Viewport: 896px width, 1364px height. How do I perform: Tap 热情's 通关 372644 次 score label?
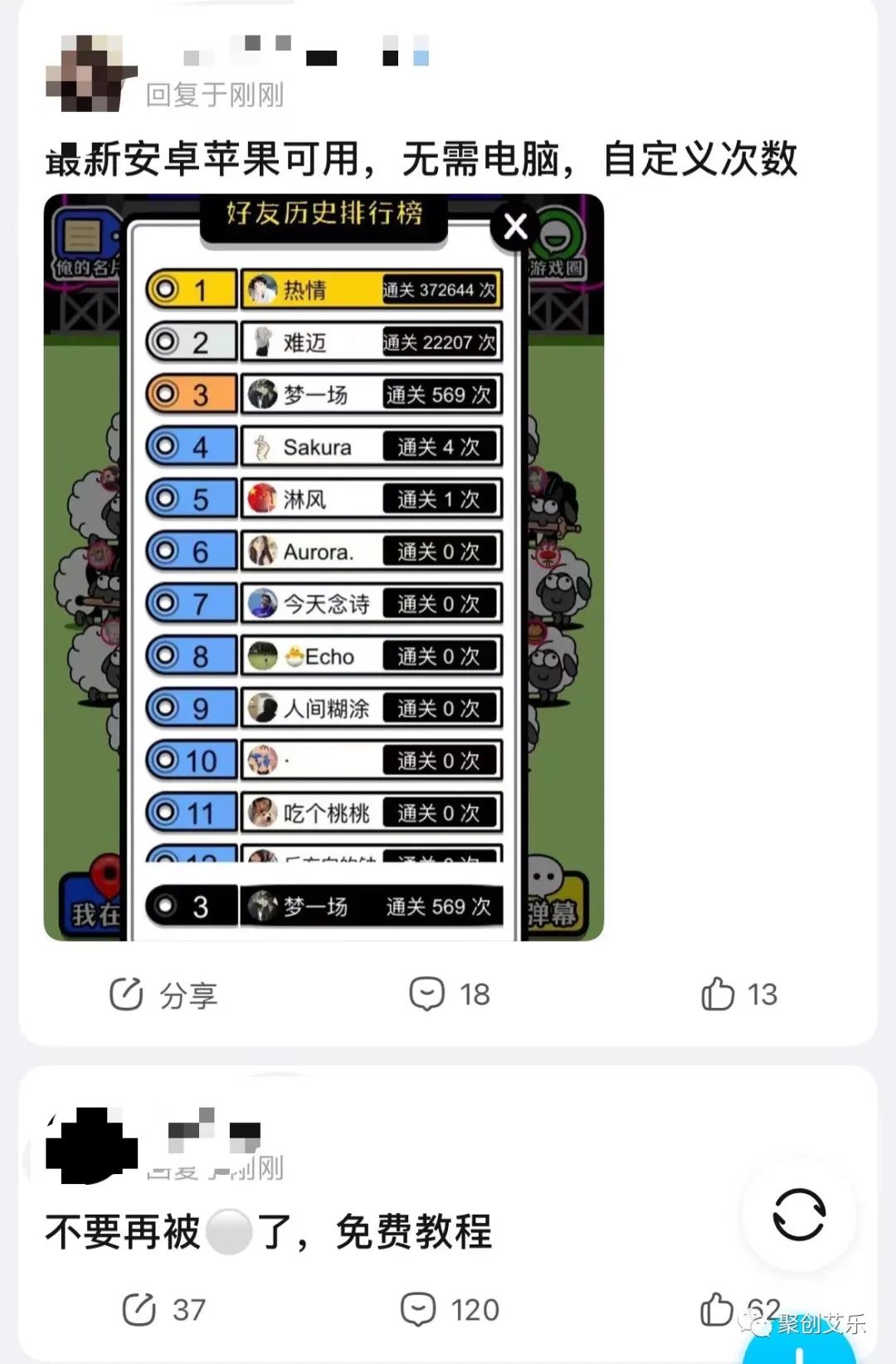tap(441, 291)
